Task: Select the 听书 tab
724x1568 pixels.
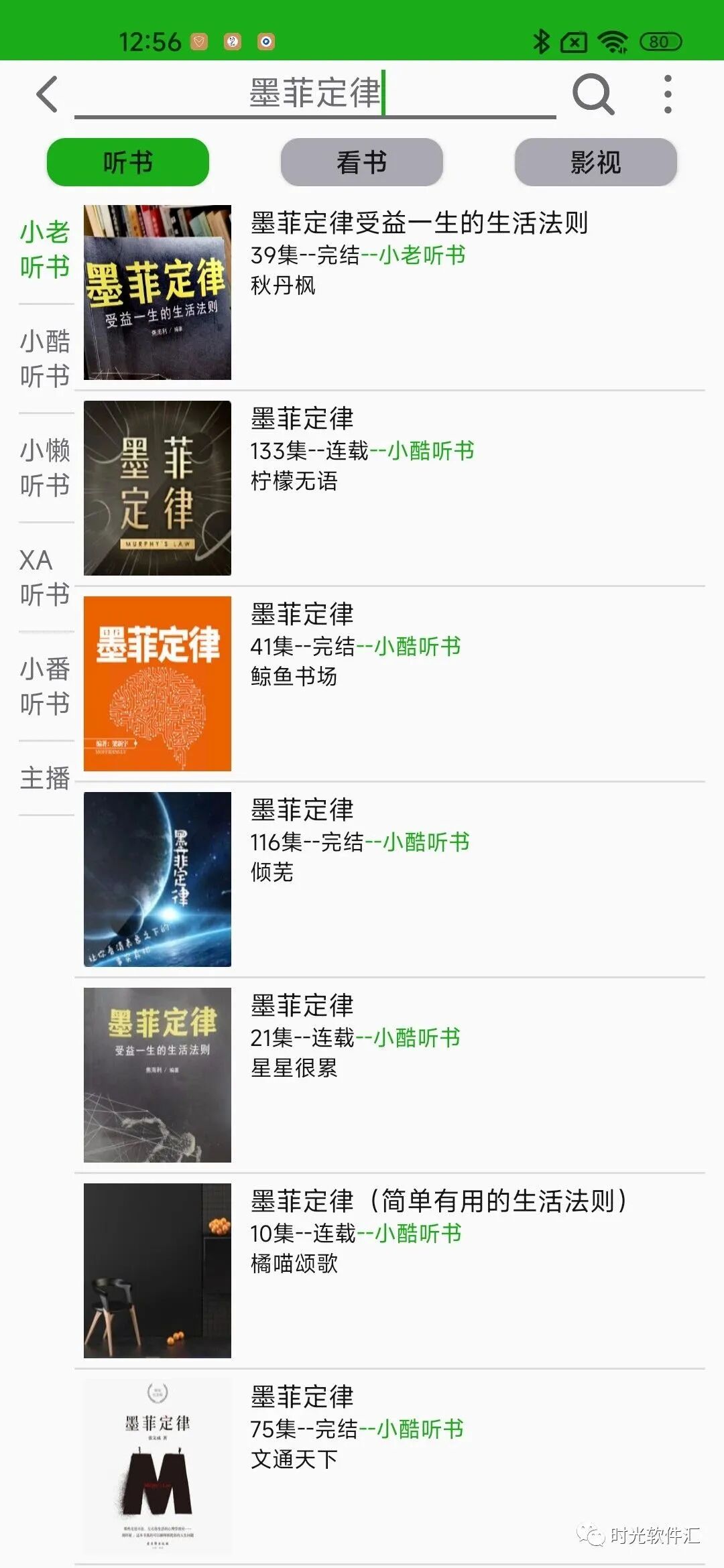Action: pyautogui.click(x=128, y=162)
